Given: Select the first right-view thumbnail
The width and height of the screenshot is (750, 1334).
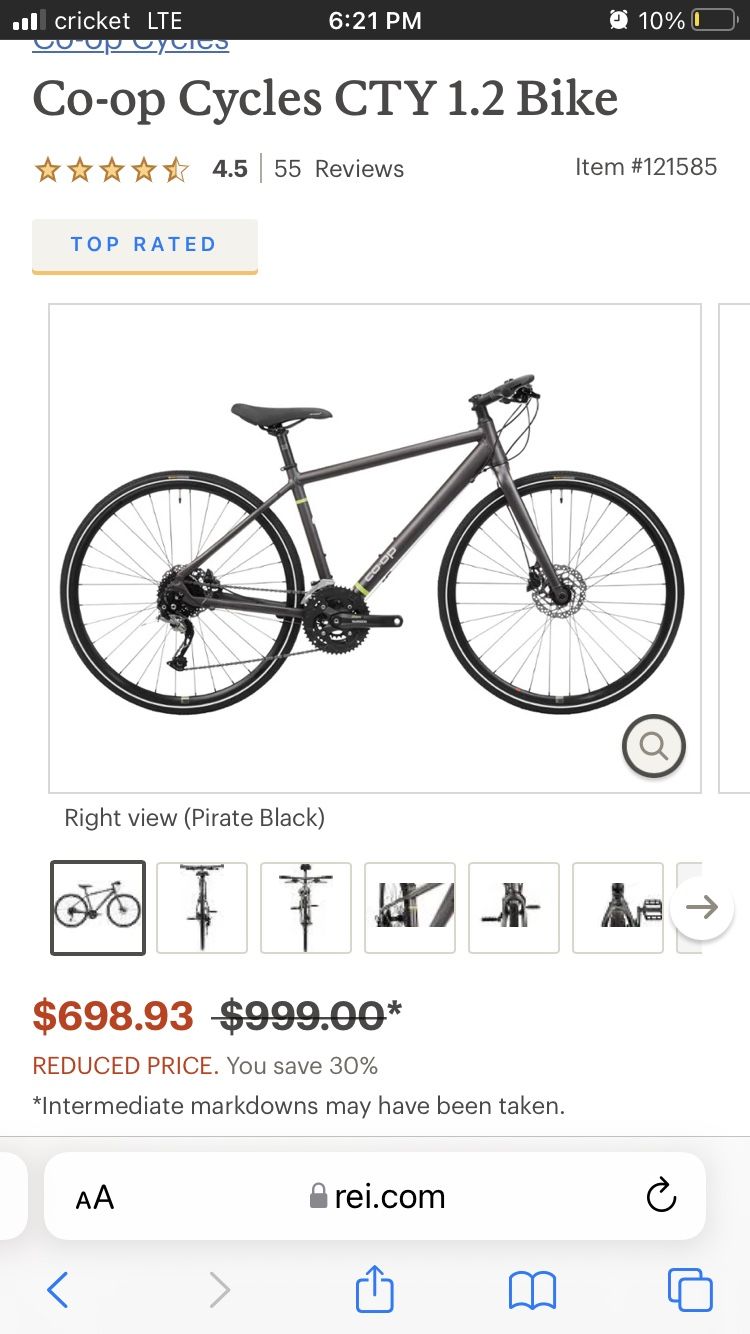Looking at the screenshot, I should 98,908.
